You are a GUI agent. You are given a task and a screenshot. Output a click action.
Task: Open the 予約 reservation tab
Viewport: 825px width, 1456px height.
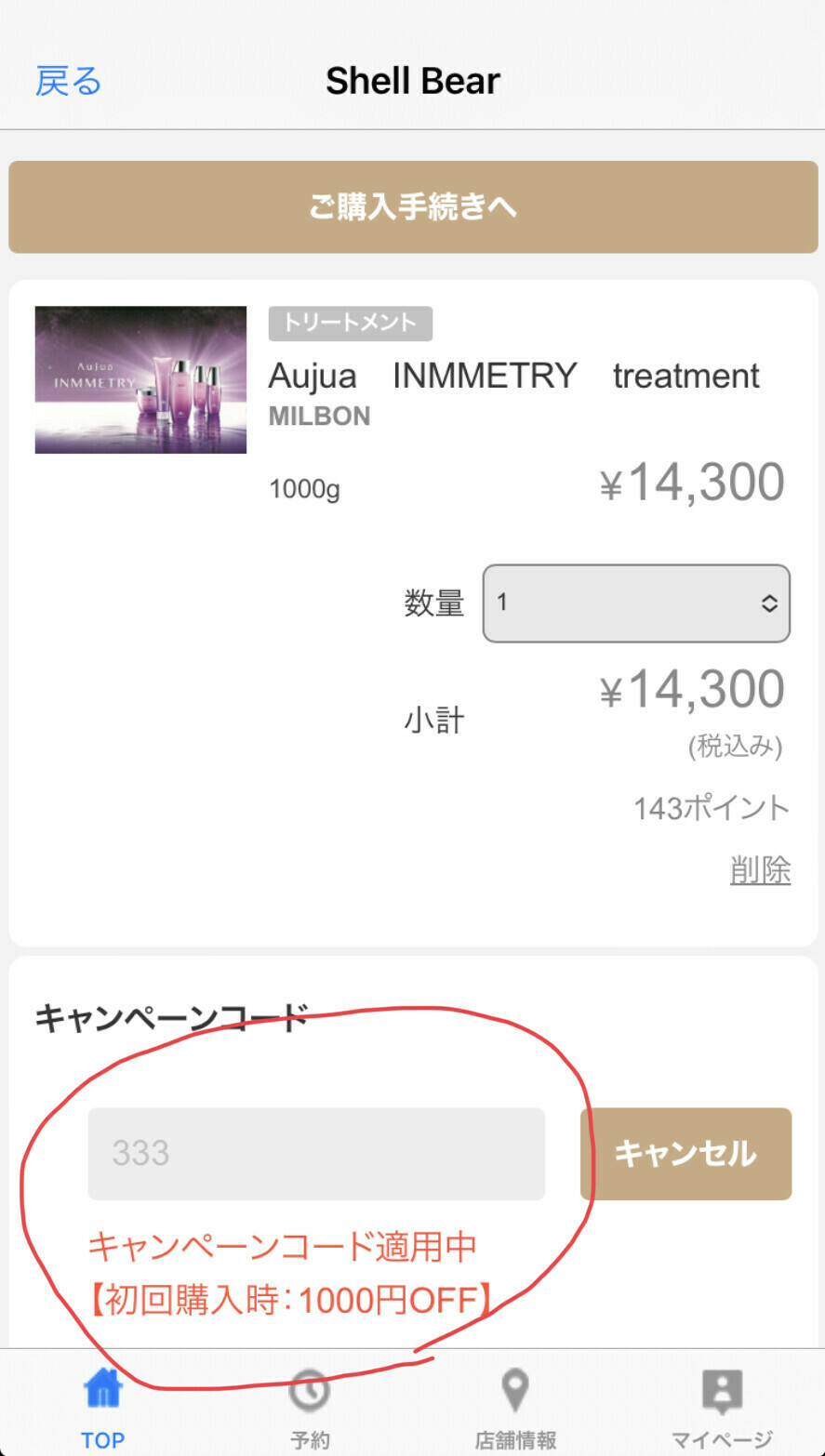click(x=310, y=1409)
